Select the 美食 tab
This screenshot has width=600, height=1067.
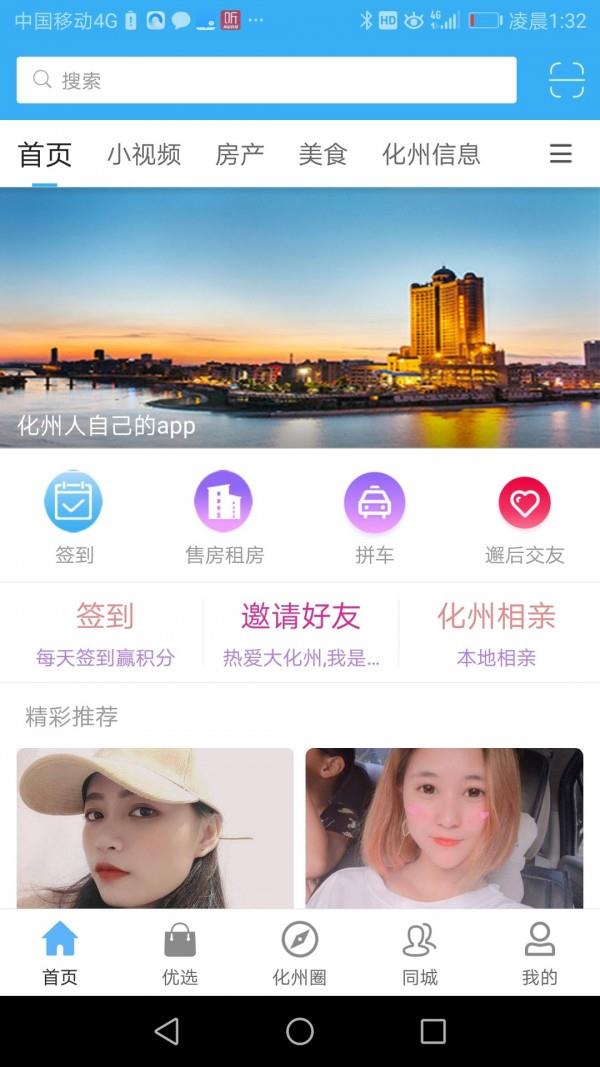(323, 154)
